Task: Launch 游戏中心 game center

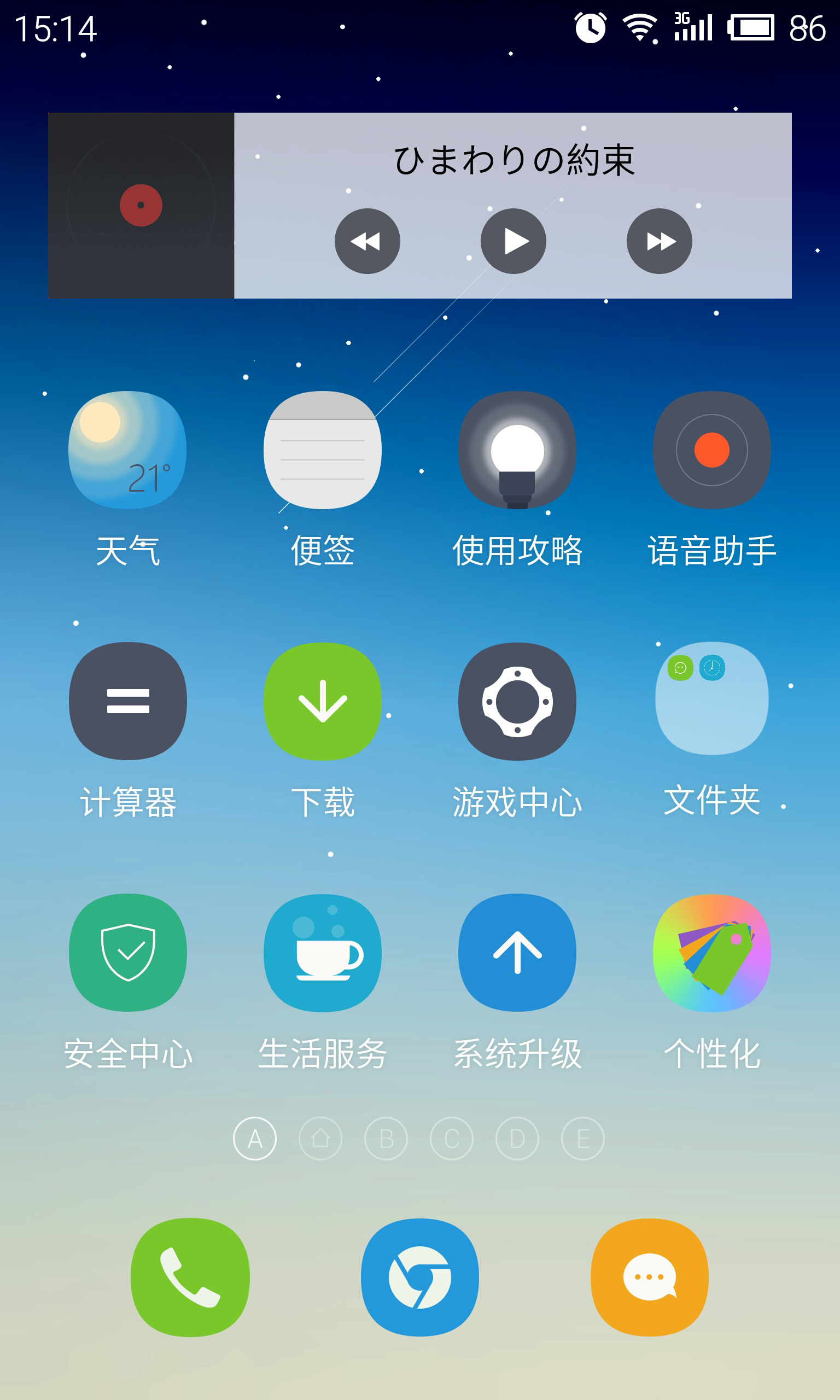Action: [x=517, y=701]
